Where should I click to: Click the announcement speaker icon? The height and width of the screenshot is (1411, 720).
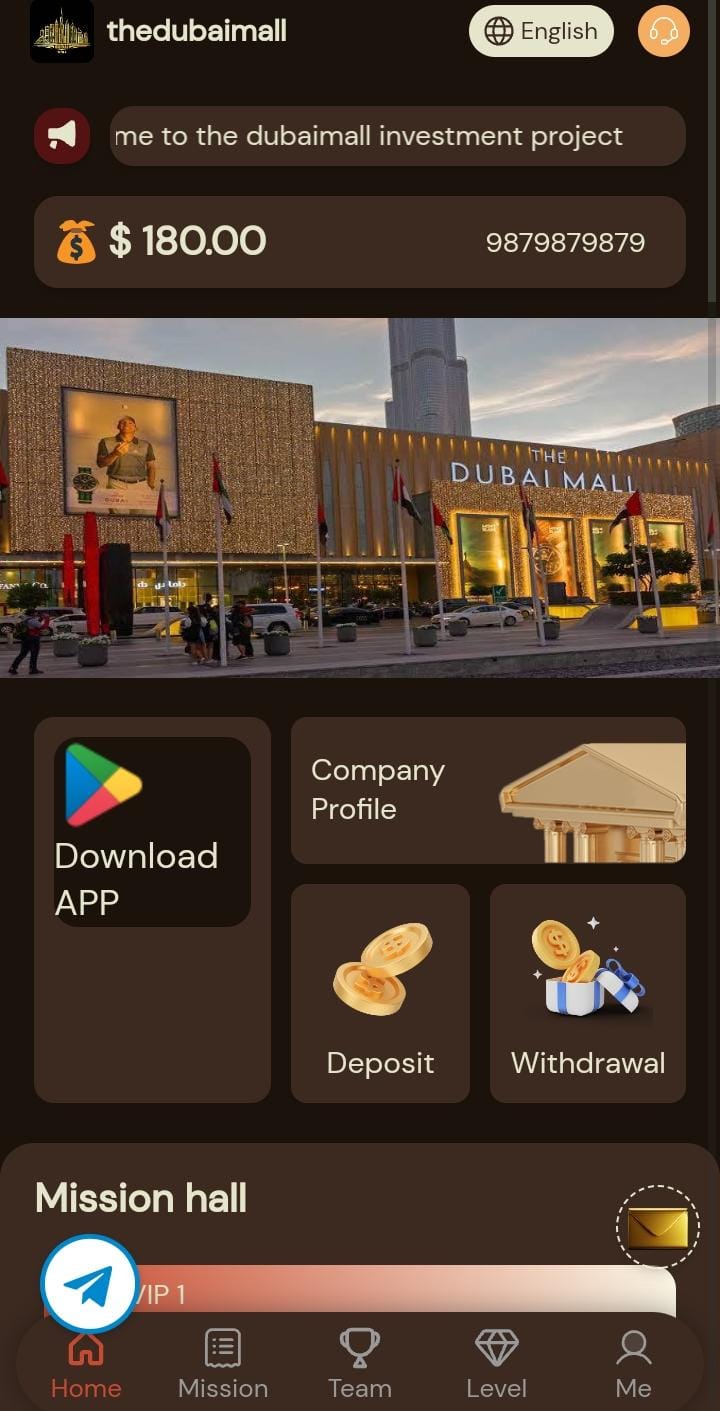coord(63,136)
